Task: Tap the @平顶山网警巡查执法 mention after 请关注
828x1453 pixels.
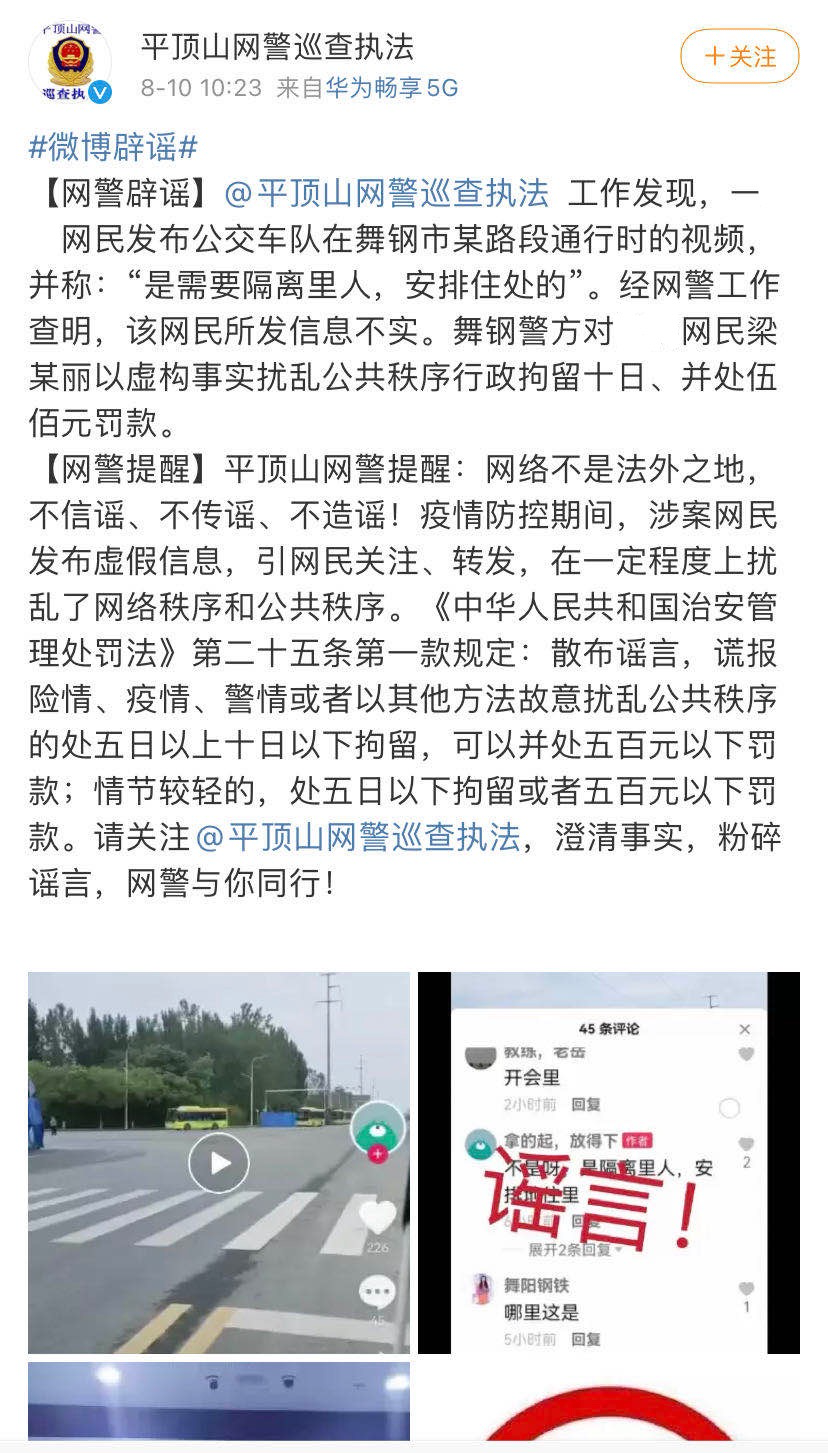Action: pos(358,837)
